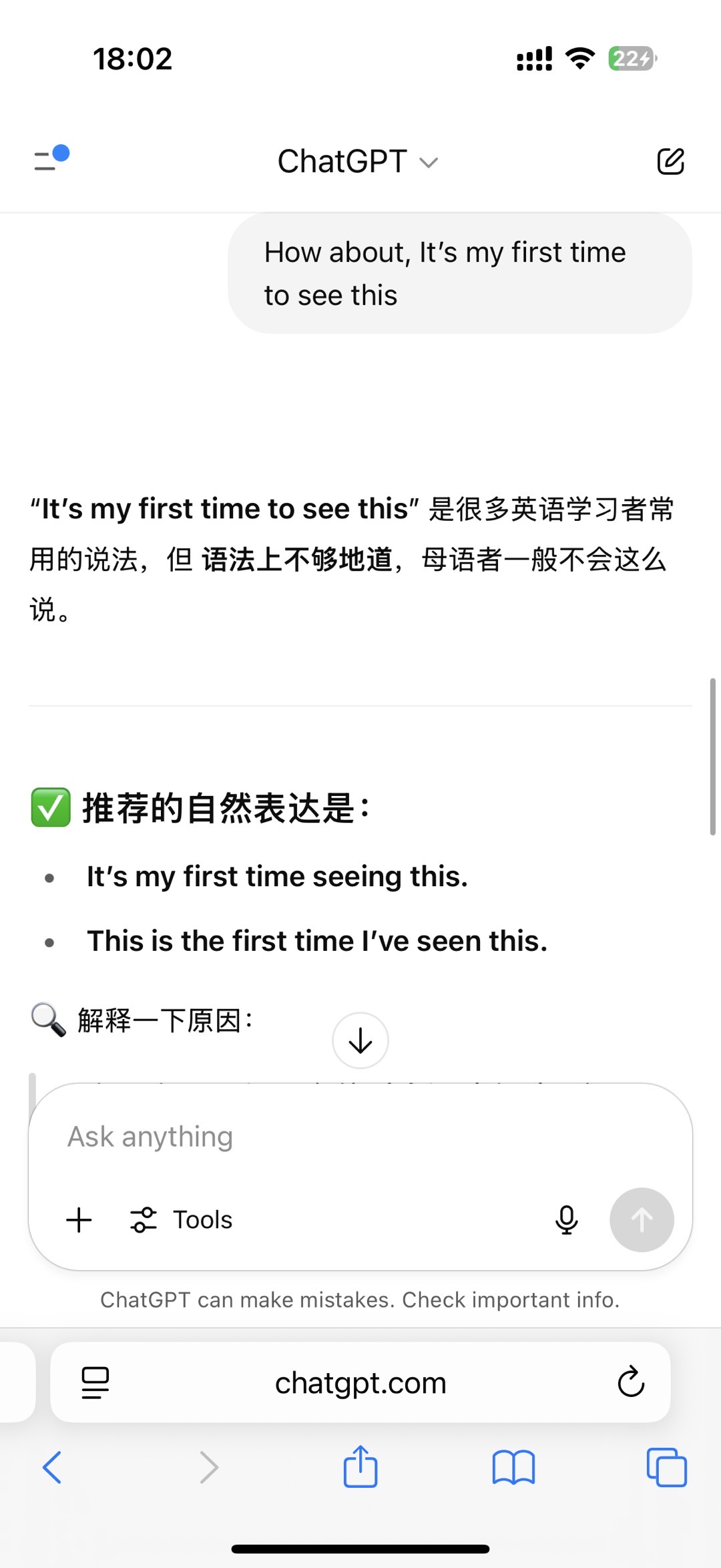Start a new chat
Viewport: 721px width, 1568px height.
click(670, 162)
